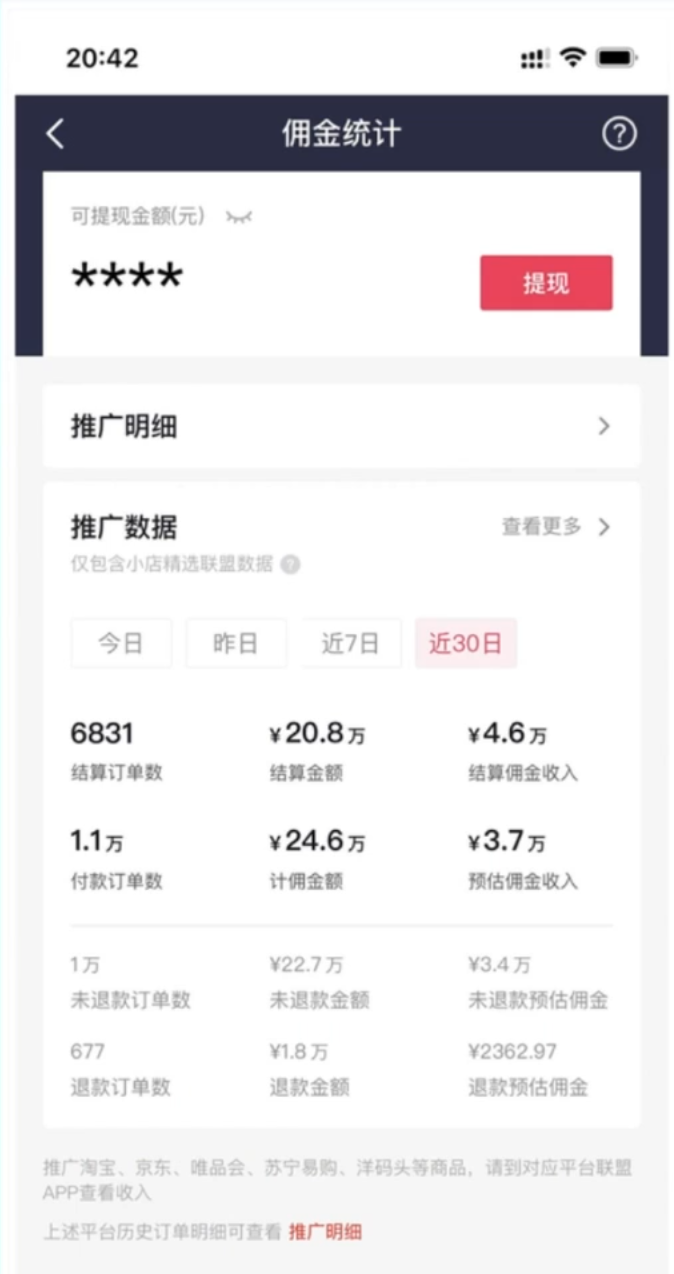This screenshot has width=674, height=1274.
Task: Tap the red 提现 button
Action: [x=546, y=283]
